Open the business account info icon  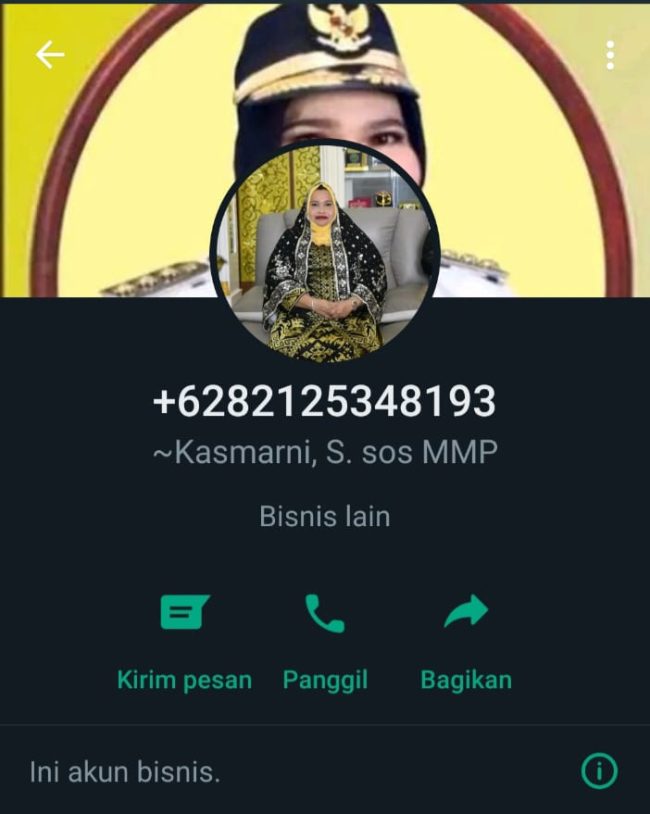tap(599, 771)
